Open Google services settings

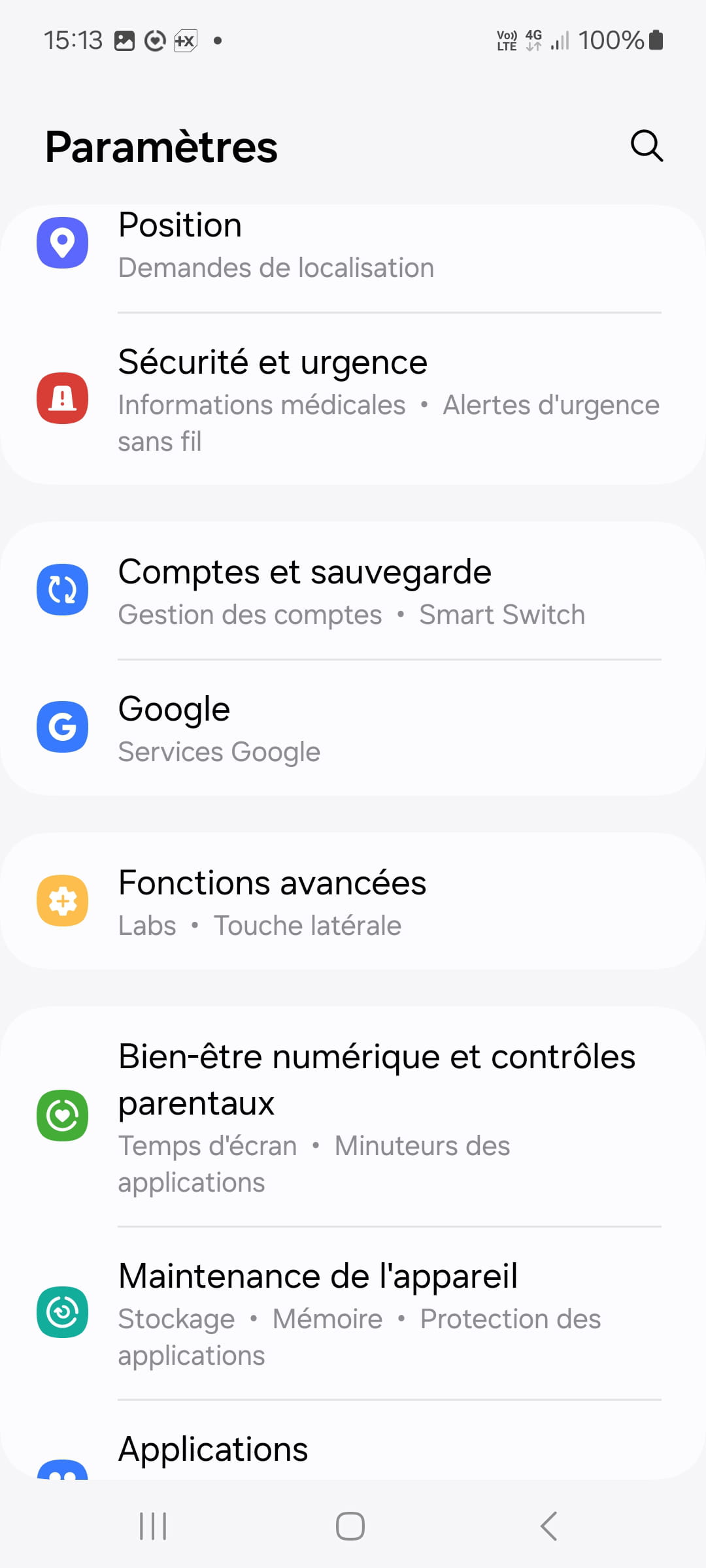click(353, 728)
